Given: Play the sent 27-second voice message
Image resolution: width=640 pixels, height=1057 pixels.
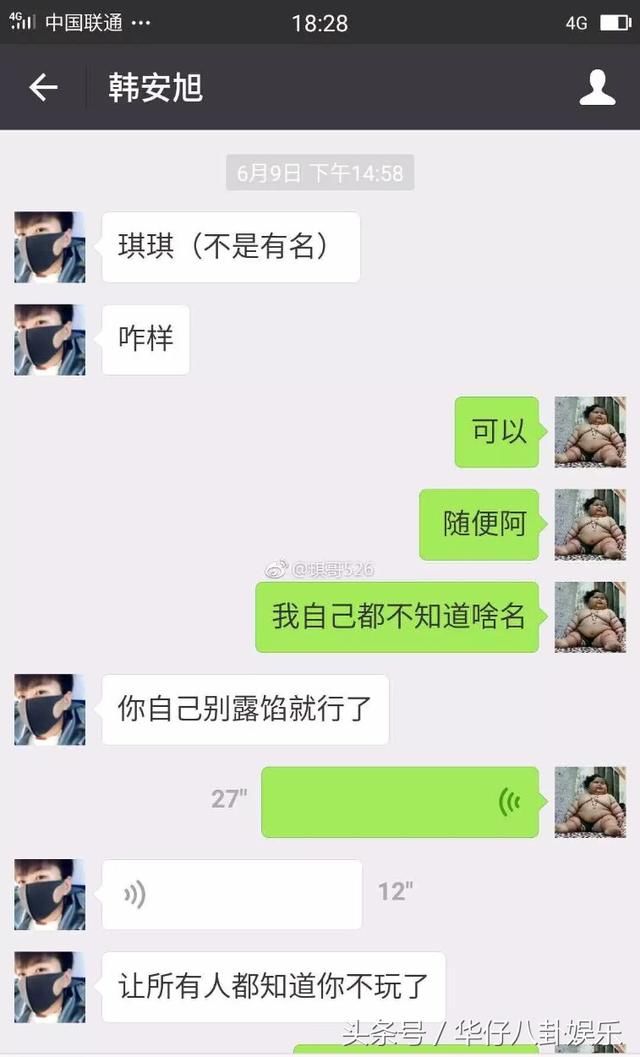Looking at the screenshot, I should [x=400, y=802].
